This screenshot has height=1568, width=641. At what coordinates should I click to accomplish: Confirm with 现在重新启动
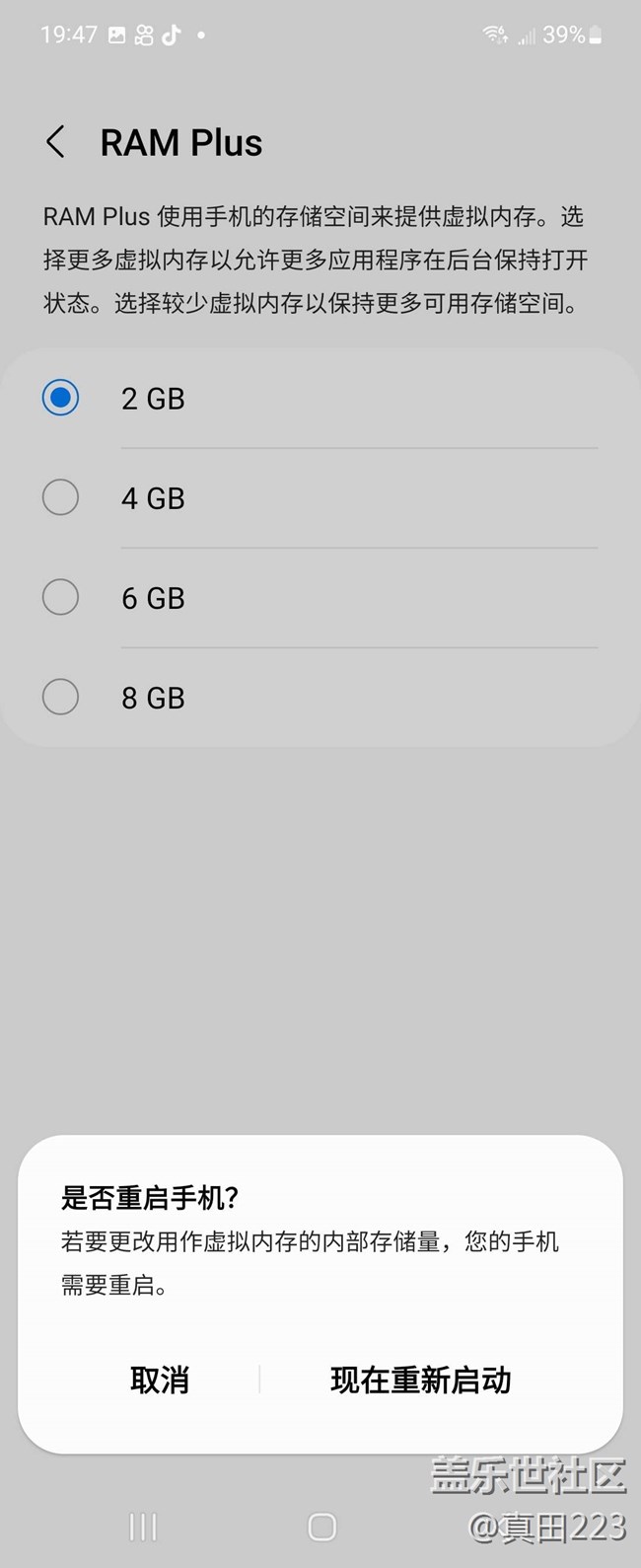pos(421,1380)
